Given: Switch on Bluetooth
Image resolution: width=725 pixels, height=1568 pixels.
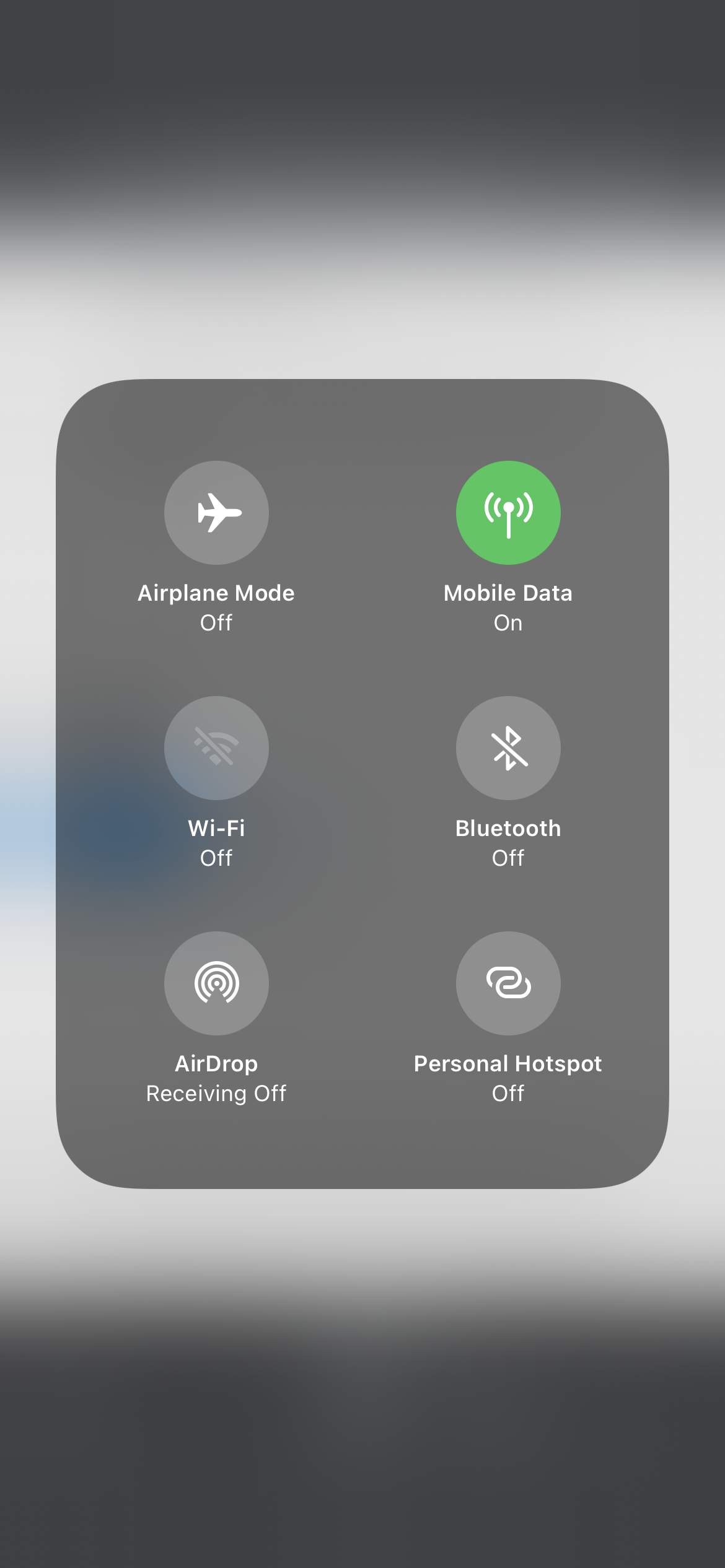Looking at the screenshot, I should [508, 748].
